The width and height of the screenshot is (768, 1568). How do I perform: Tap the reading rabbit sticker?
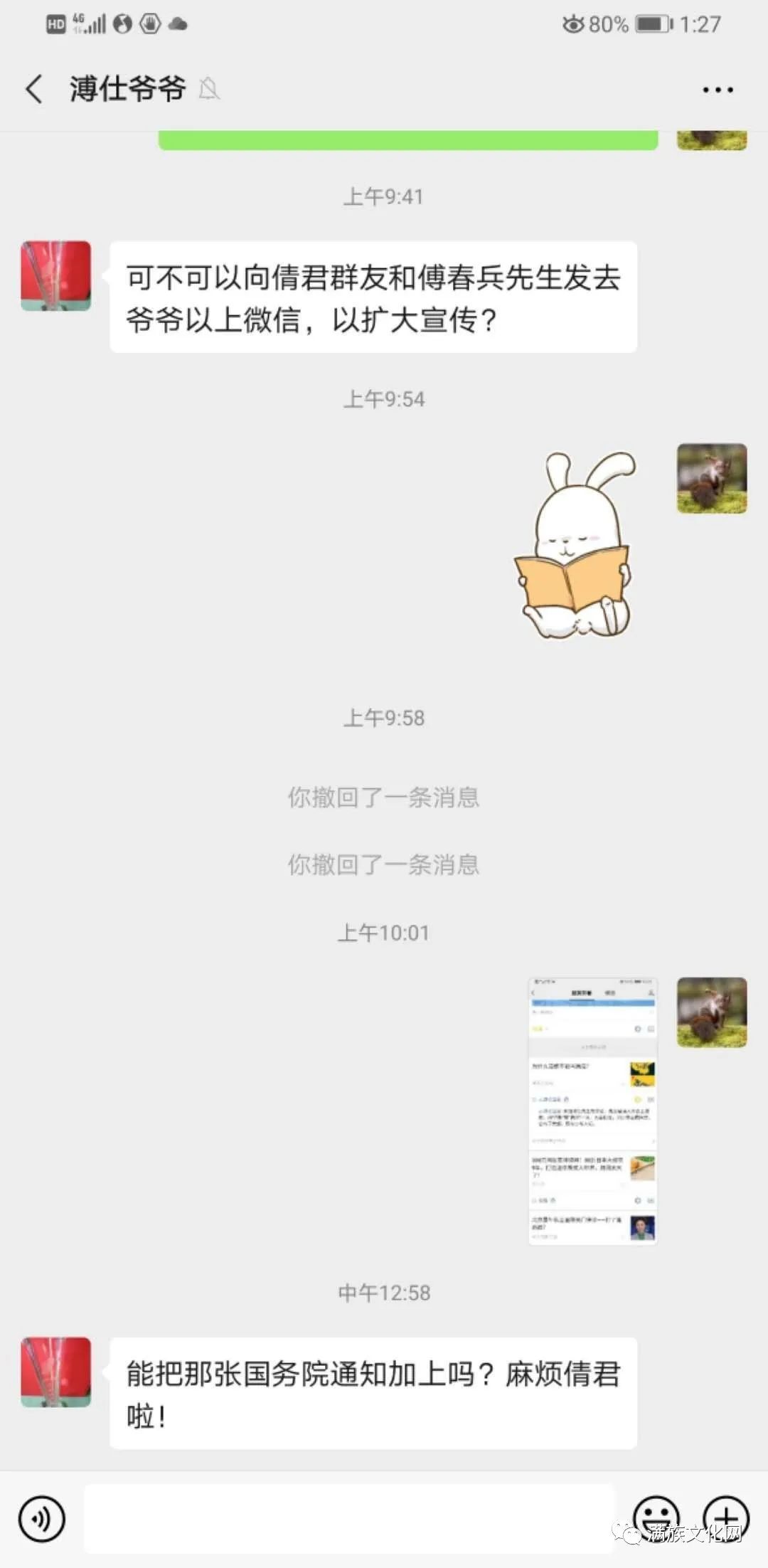tap(574, 544)
